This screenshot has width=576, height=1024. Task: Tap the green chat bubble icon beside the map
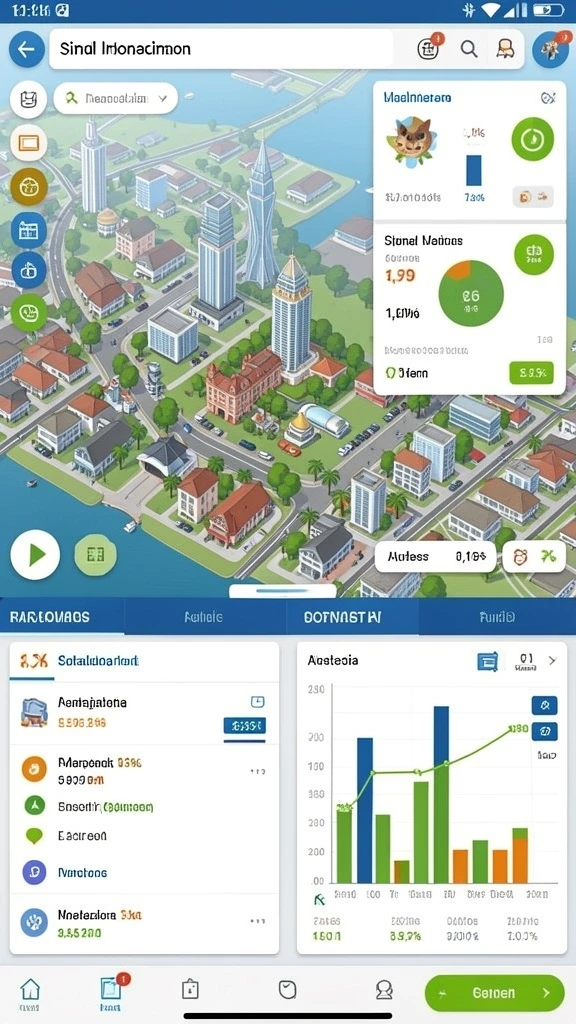[x=29, y=312]
